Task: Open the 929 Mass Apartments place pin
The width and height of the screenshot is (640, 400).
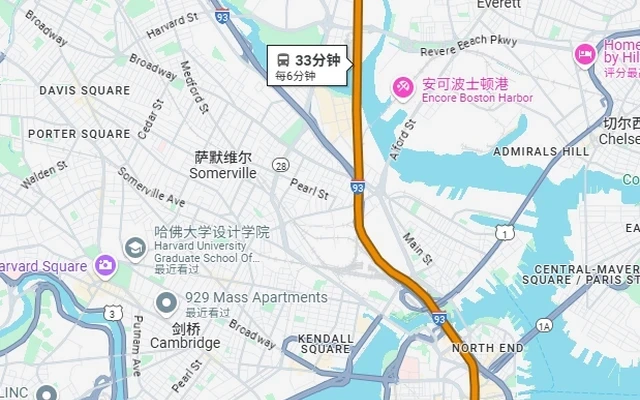Action: [166, 301]
